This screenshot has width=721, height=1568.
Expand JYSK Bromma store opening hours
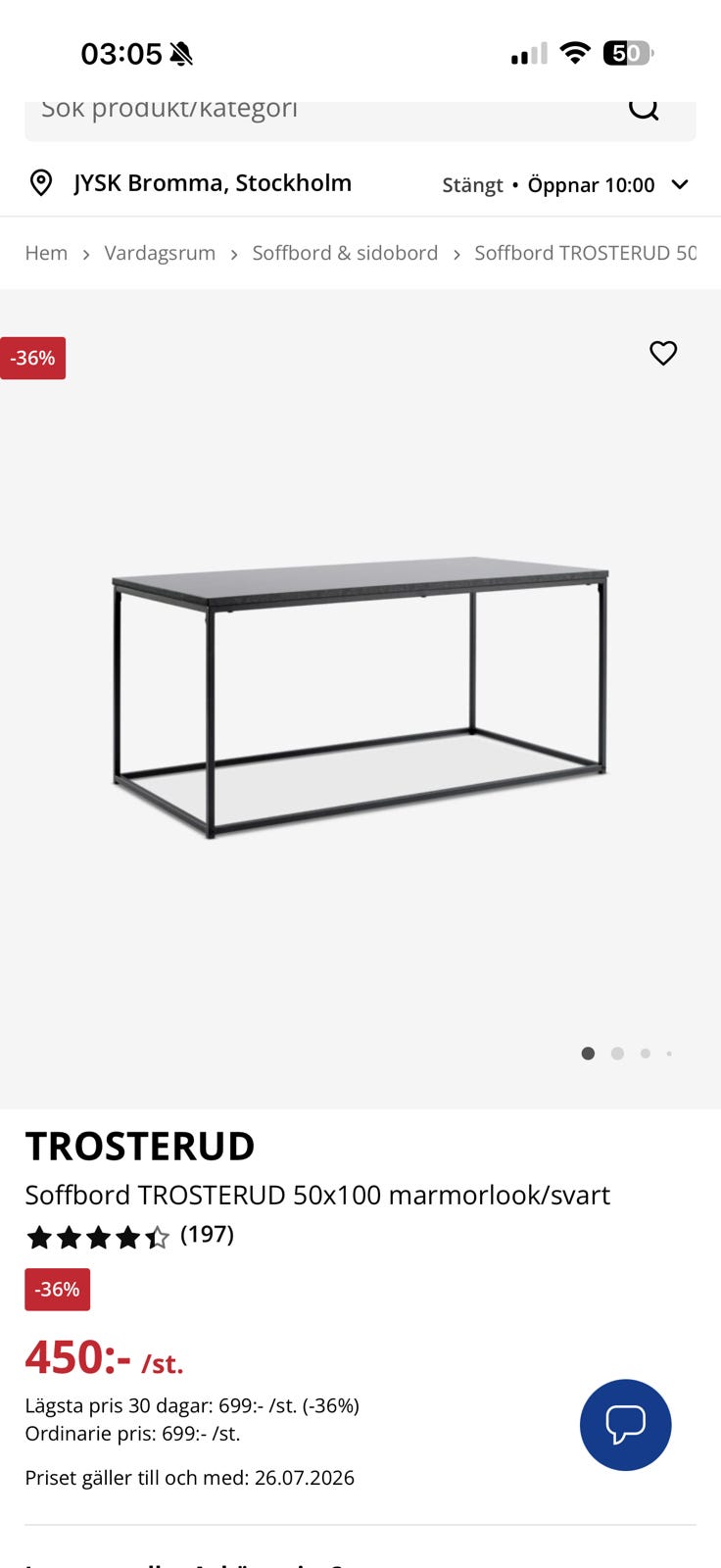(680, 184)
